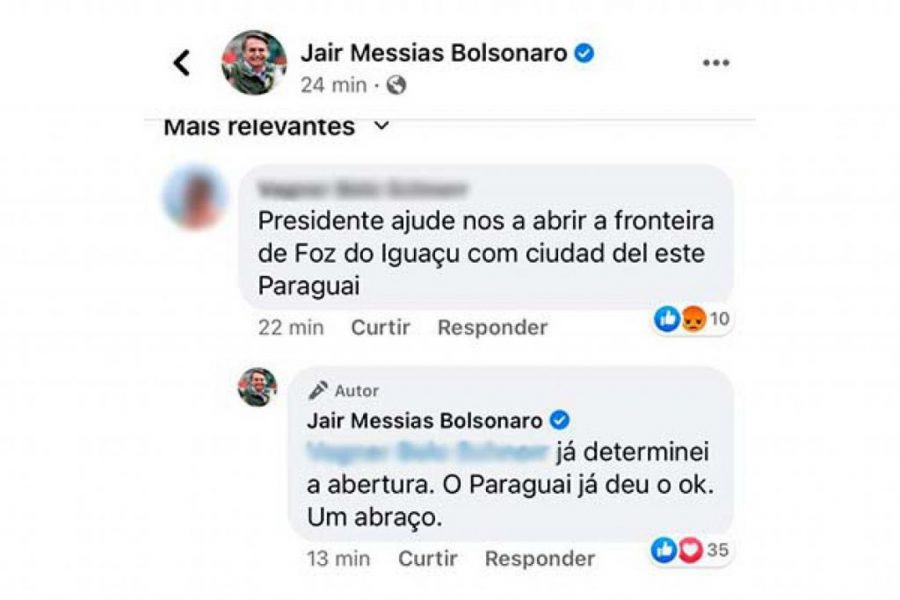Open the three-dot overflow menu

pyautogui.click(x=715, y=63)
